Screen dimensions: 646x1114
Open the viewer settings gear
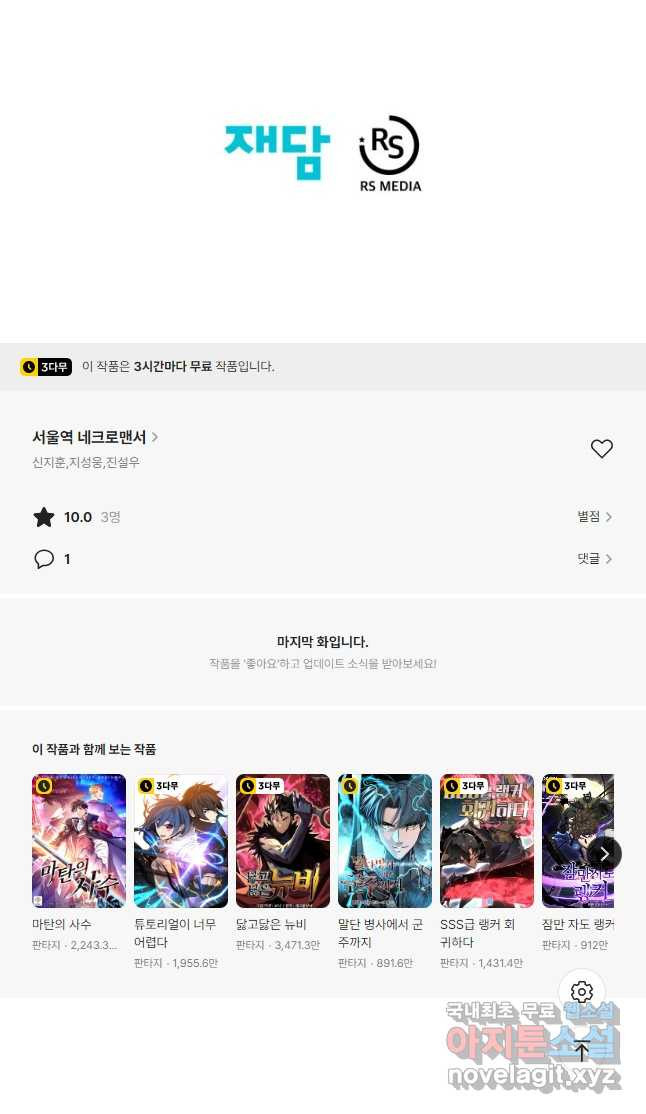pos(581,992)
